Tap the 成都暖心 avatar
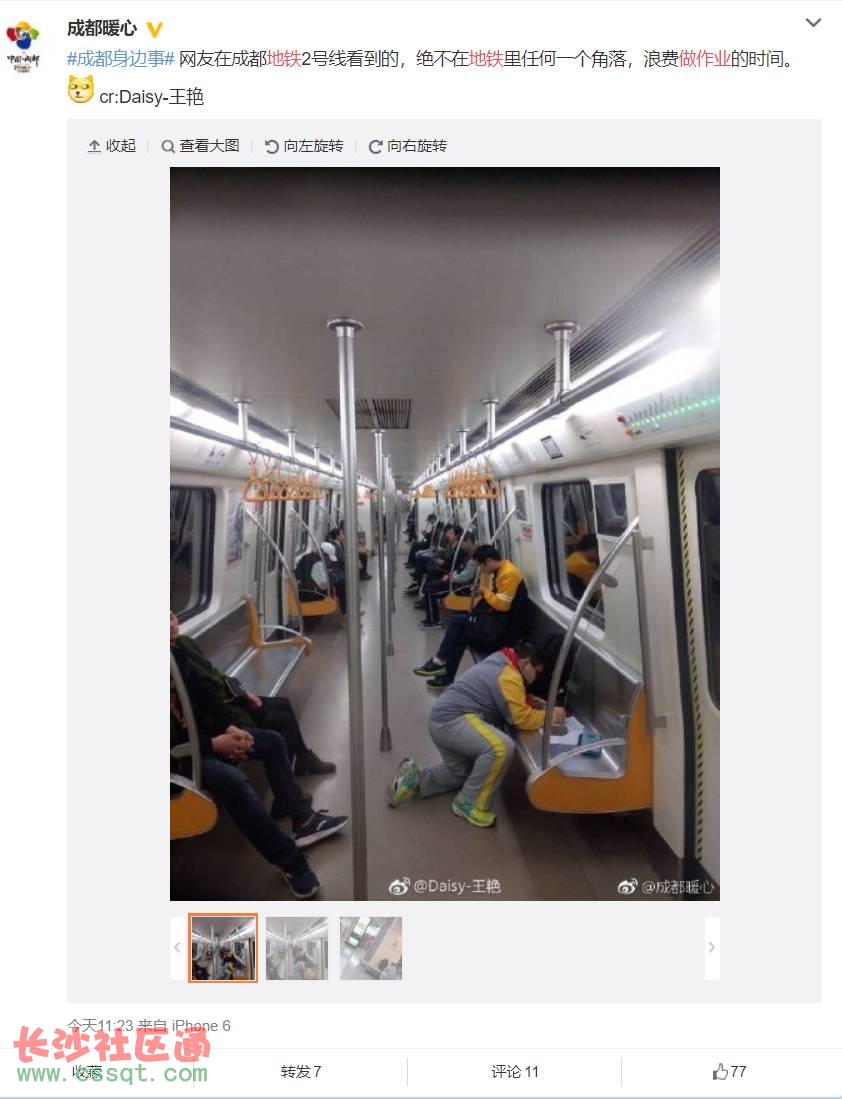 pos(25,47)
